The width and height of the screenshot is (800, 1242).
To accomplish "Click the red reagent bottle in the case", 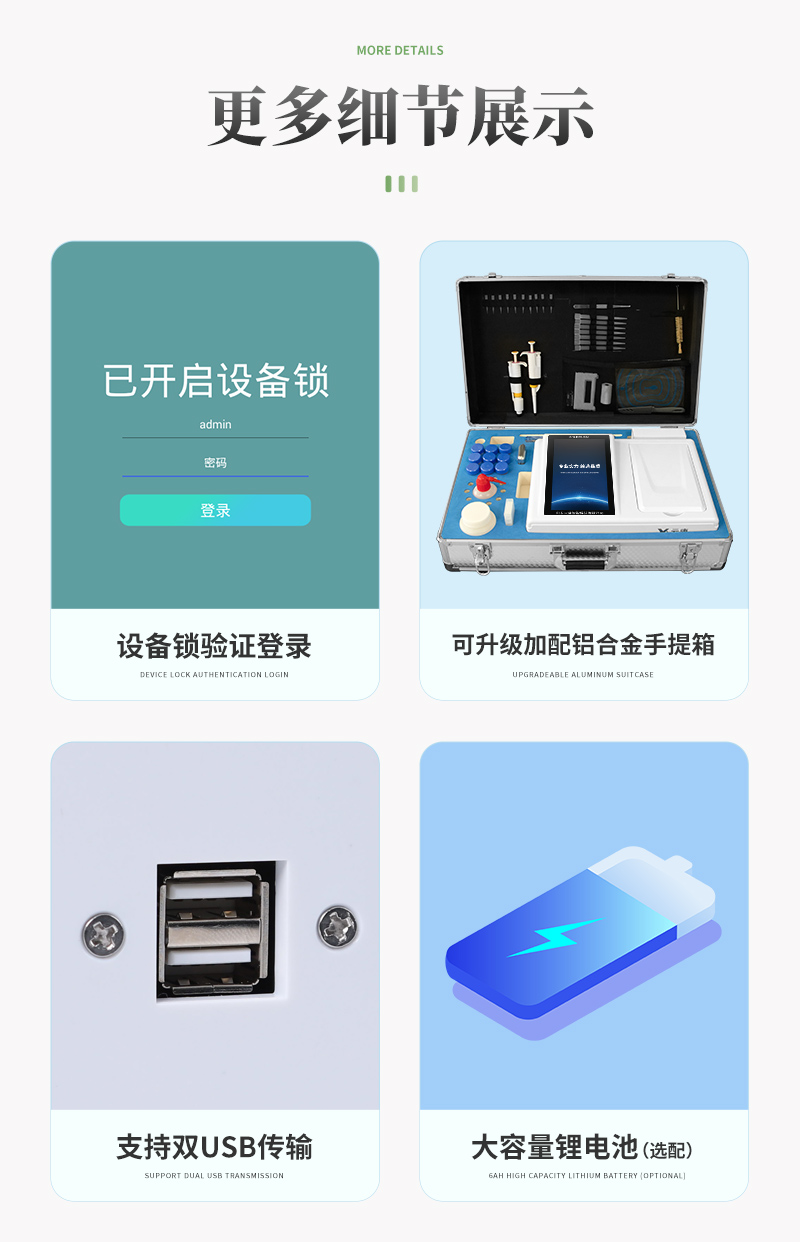I will 484,486.
